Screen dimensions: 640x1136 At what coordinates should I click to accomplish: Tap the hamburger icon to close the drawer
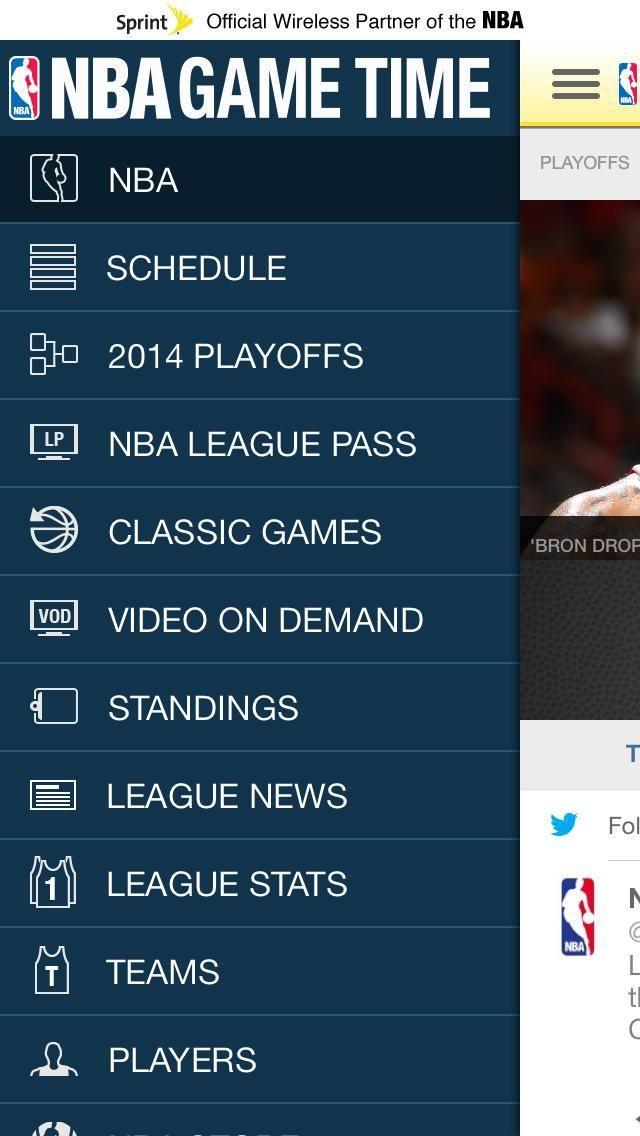click(x=575, y=84)
